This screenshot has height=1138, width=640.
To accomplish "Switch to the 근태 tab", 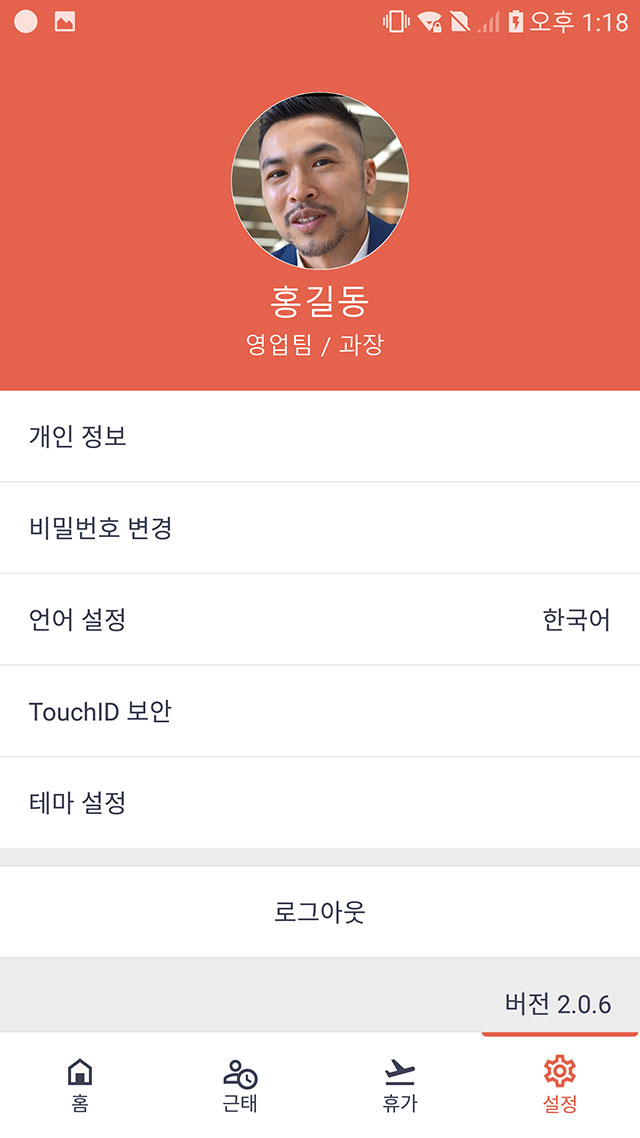I will [x=240, y=1085].
